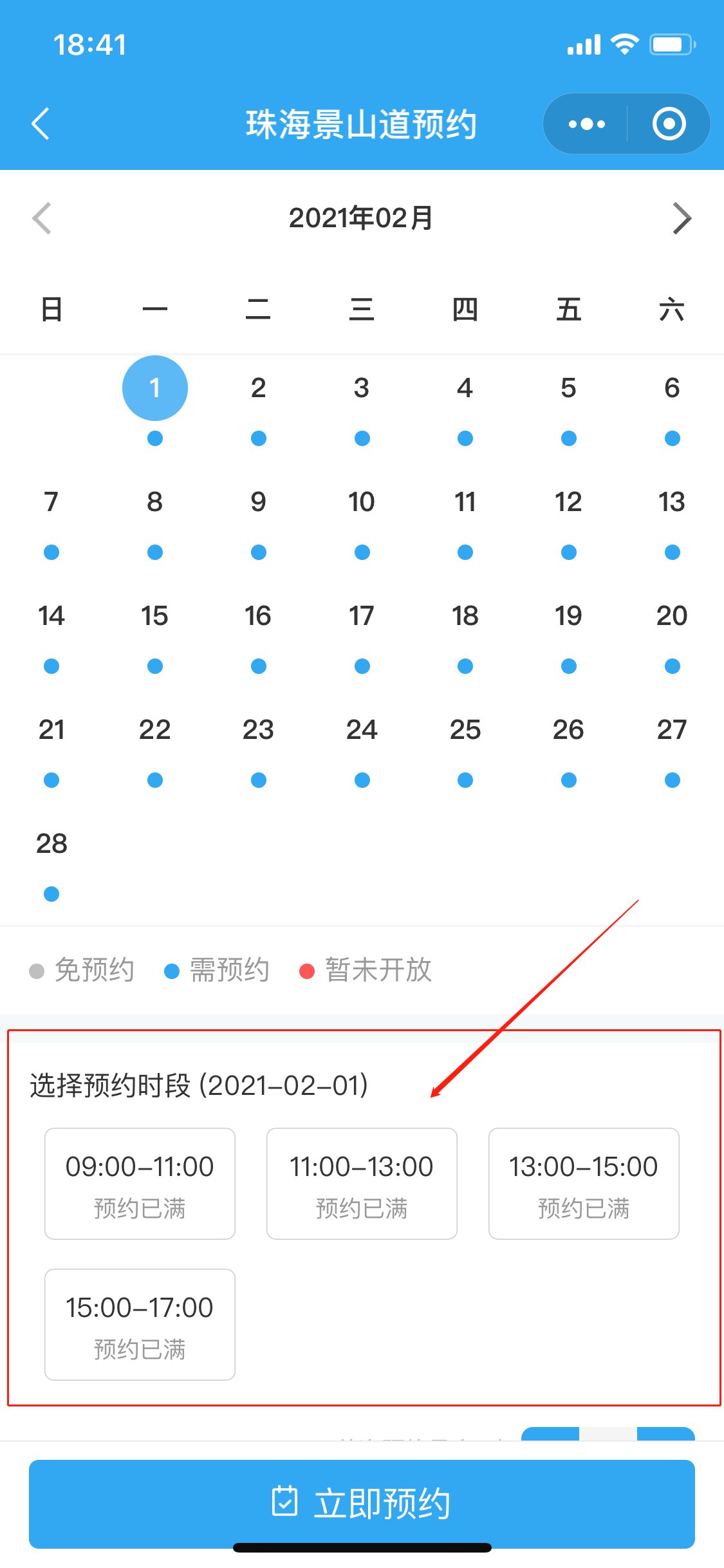724x1568 pixels.
Task: Select the 09:00–11:00 time slot
Action: click(x=140, y=1183)
